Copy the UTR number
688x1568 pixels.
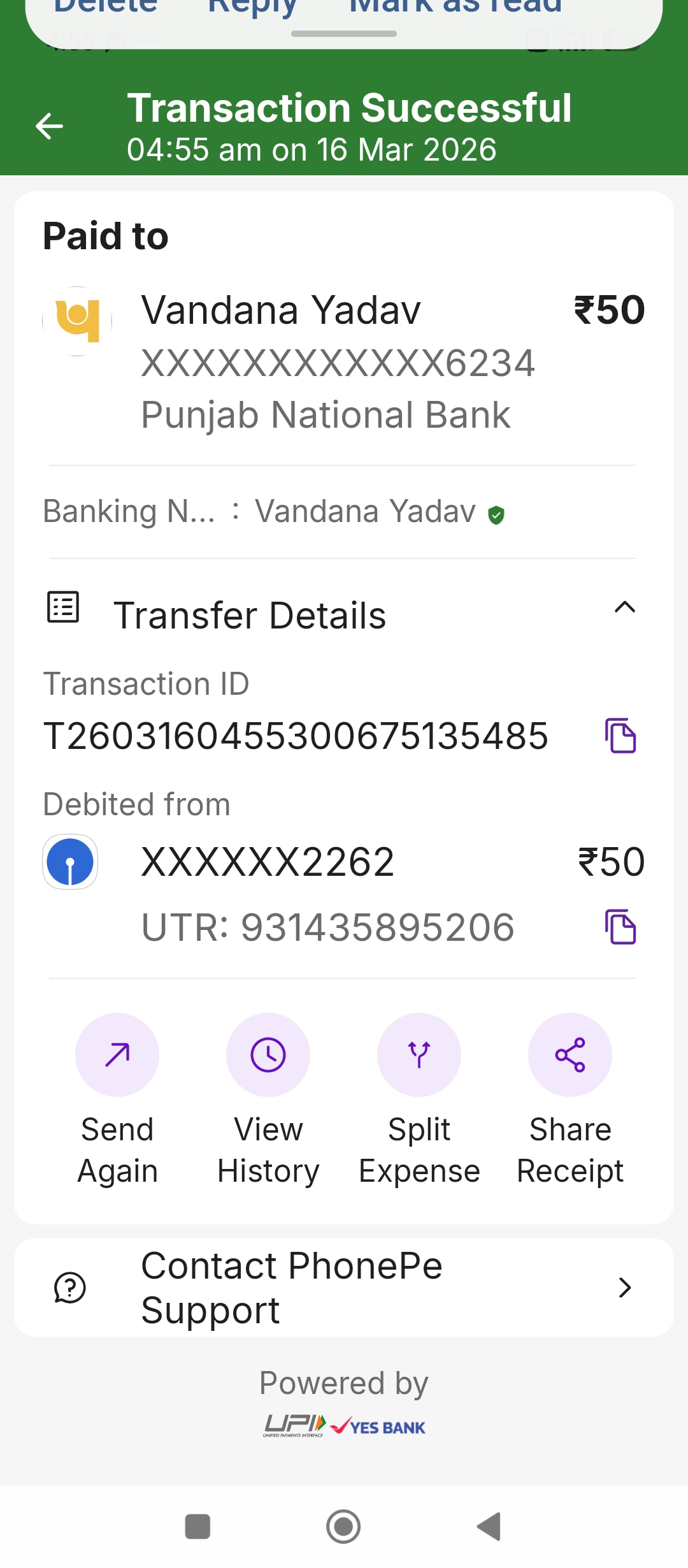click(x=620, y=927)
